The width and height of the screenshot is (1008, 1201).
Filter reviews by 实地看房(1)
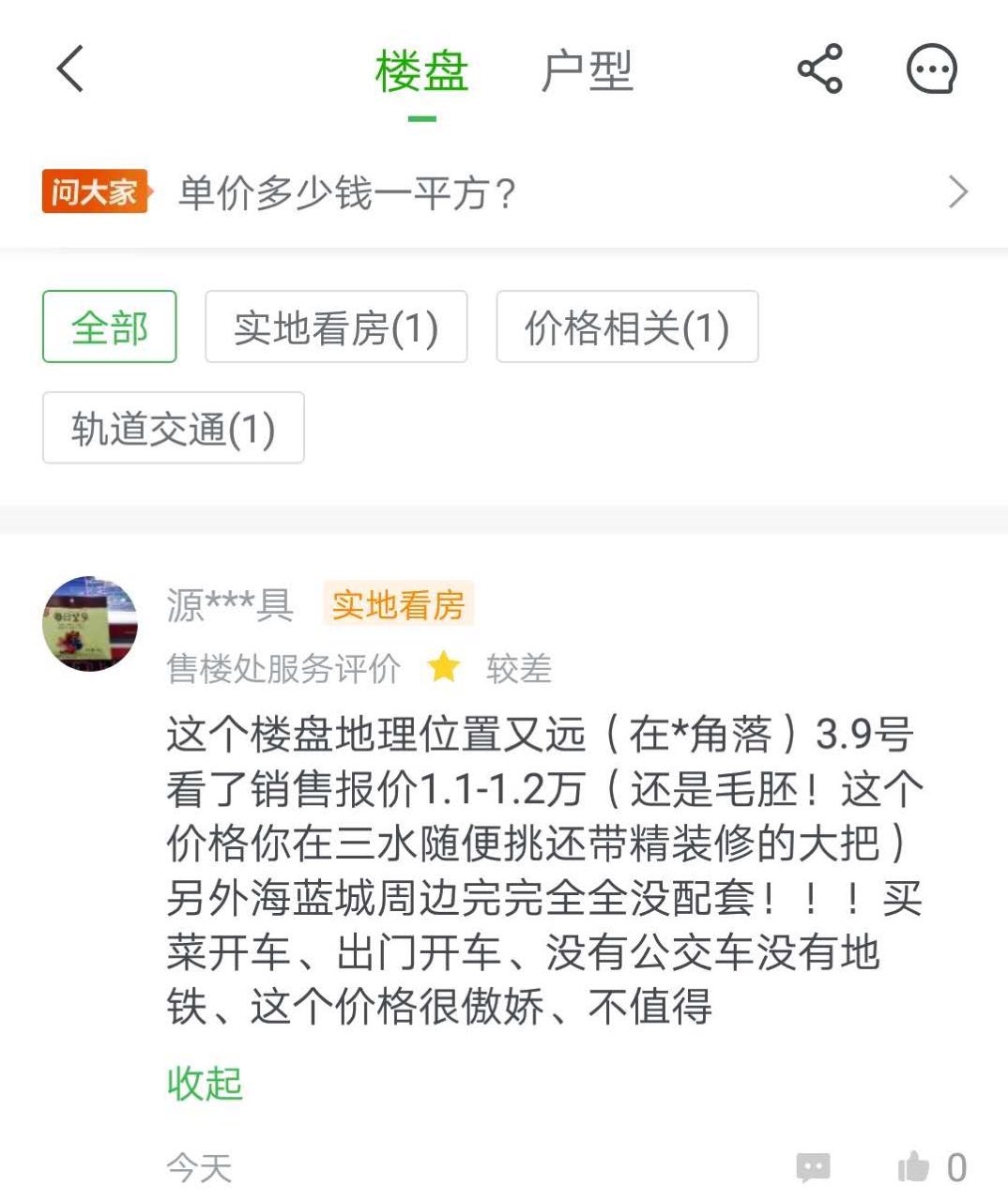[336, 327]
